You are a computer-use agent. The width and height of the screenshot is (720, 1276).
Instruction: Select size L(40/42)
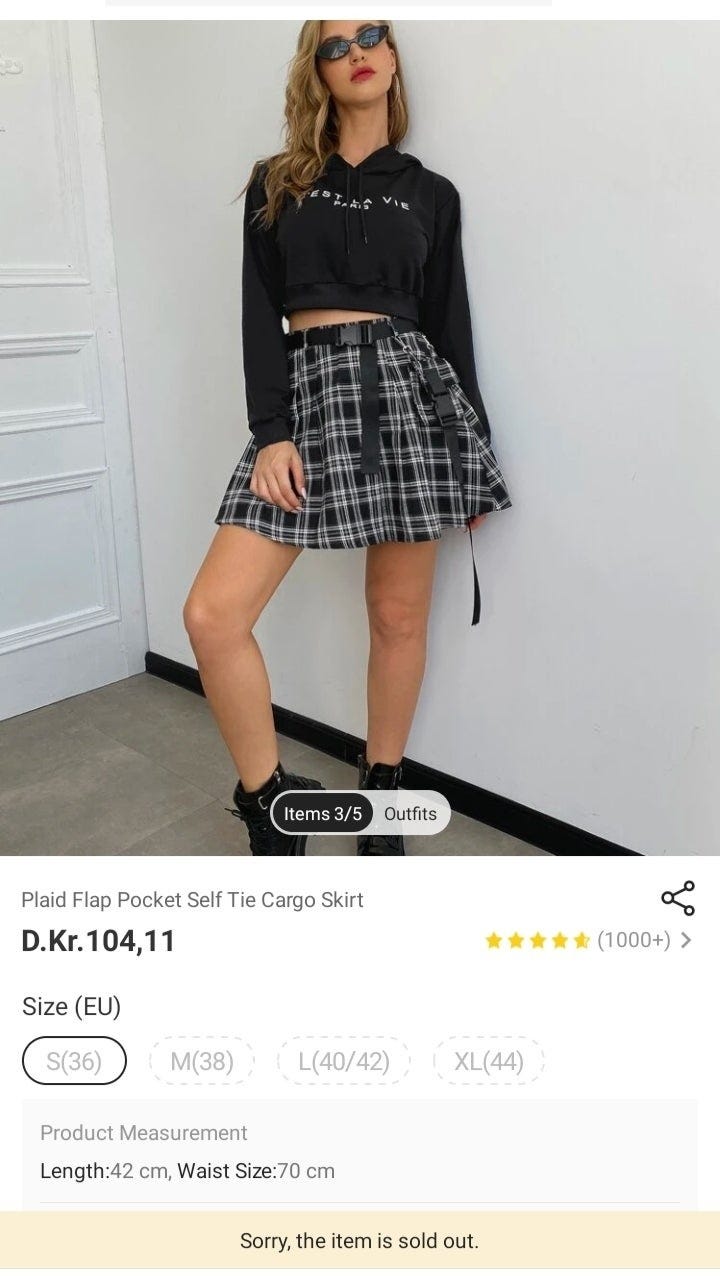(345, 1061)
